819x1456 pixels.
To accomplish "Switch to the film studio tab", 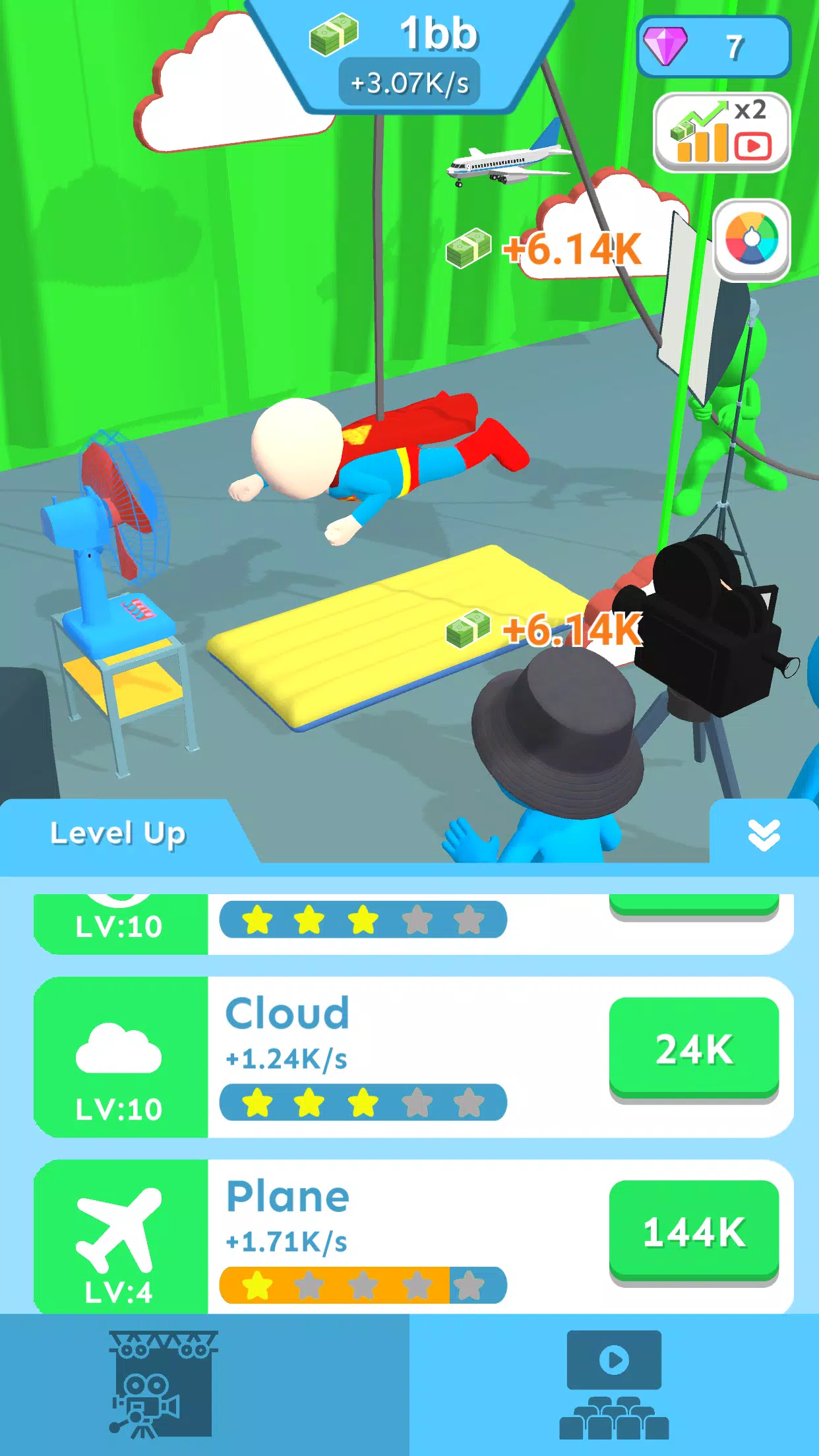I will (x=164, y=1383).
